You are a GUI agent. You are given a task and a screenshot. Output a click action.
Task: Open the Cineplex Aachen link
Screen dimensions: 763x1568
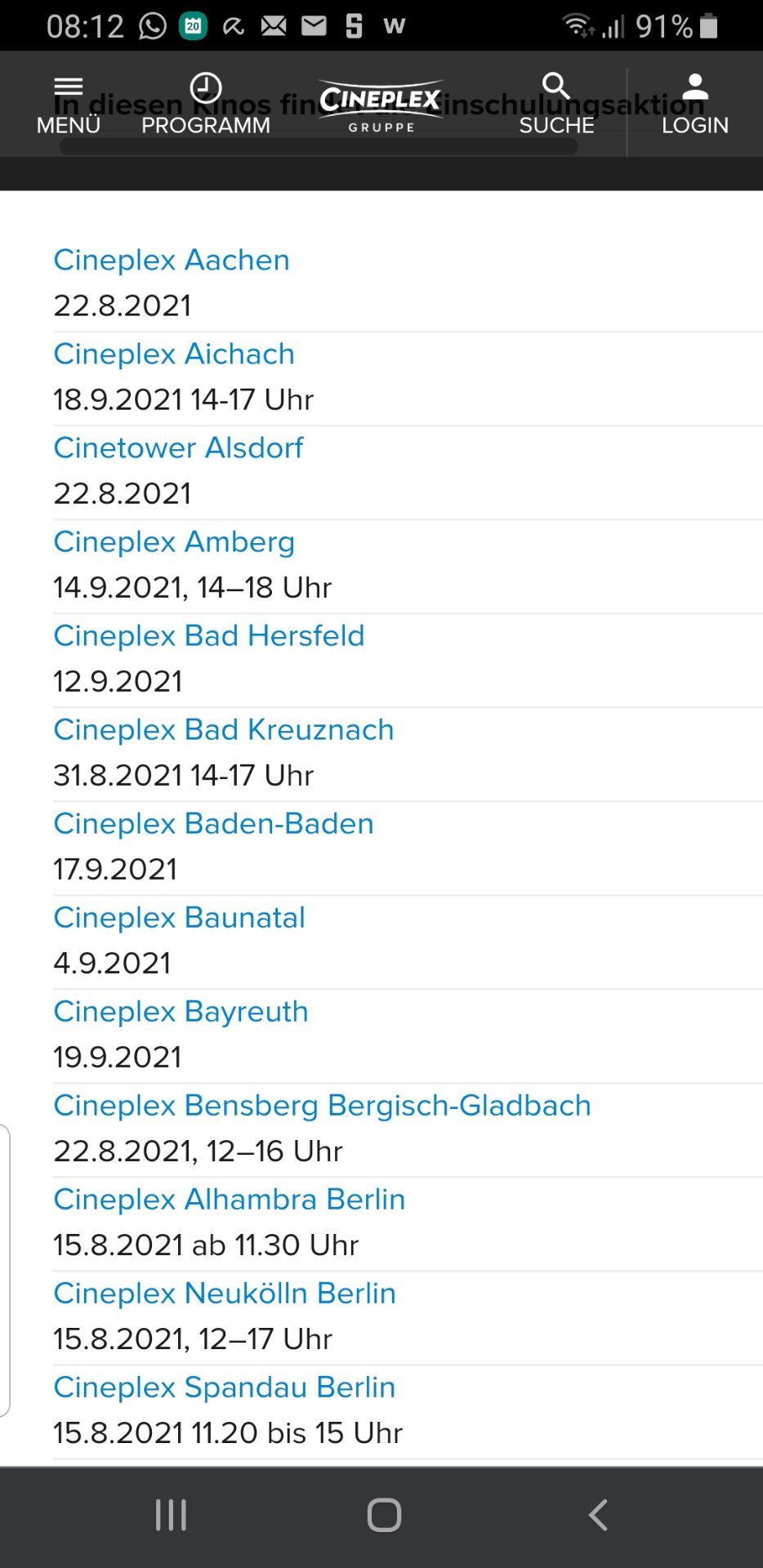tap(172, 261)
